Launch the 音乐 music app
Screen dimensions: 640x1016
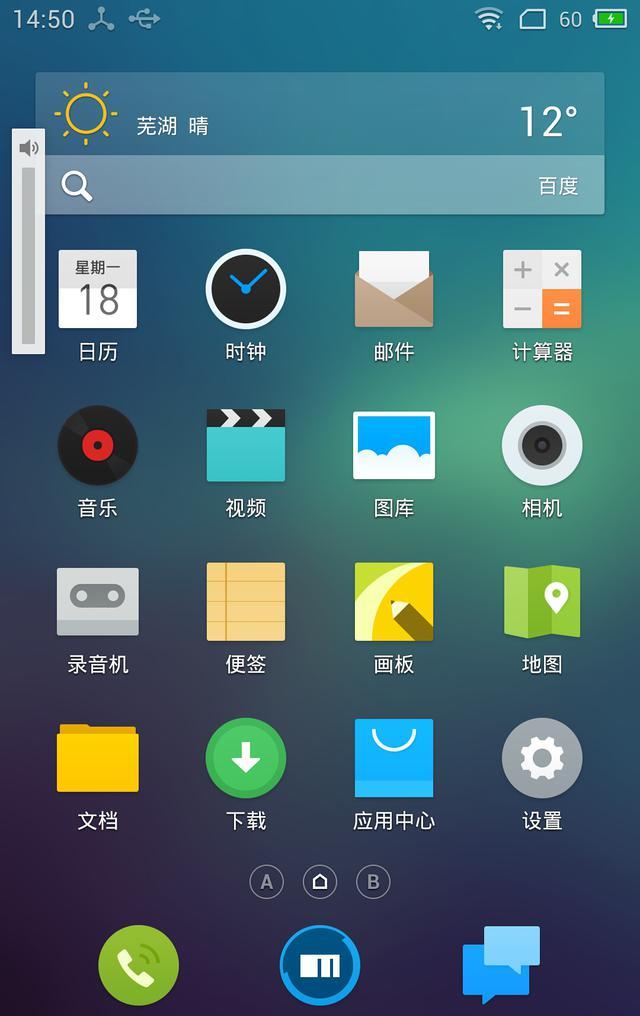click(x=98, y=446)
